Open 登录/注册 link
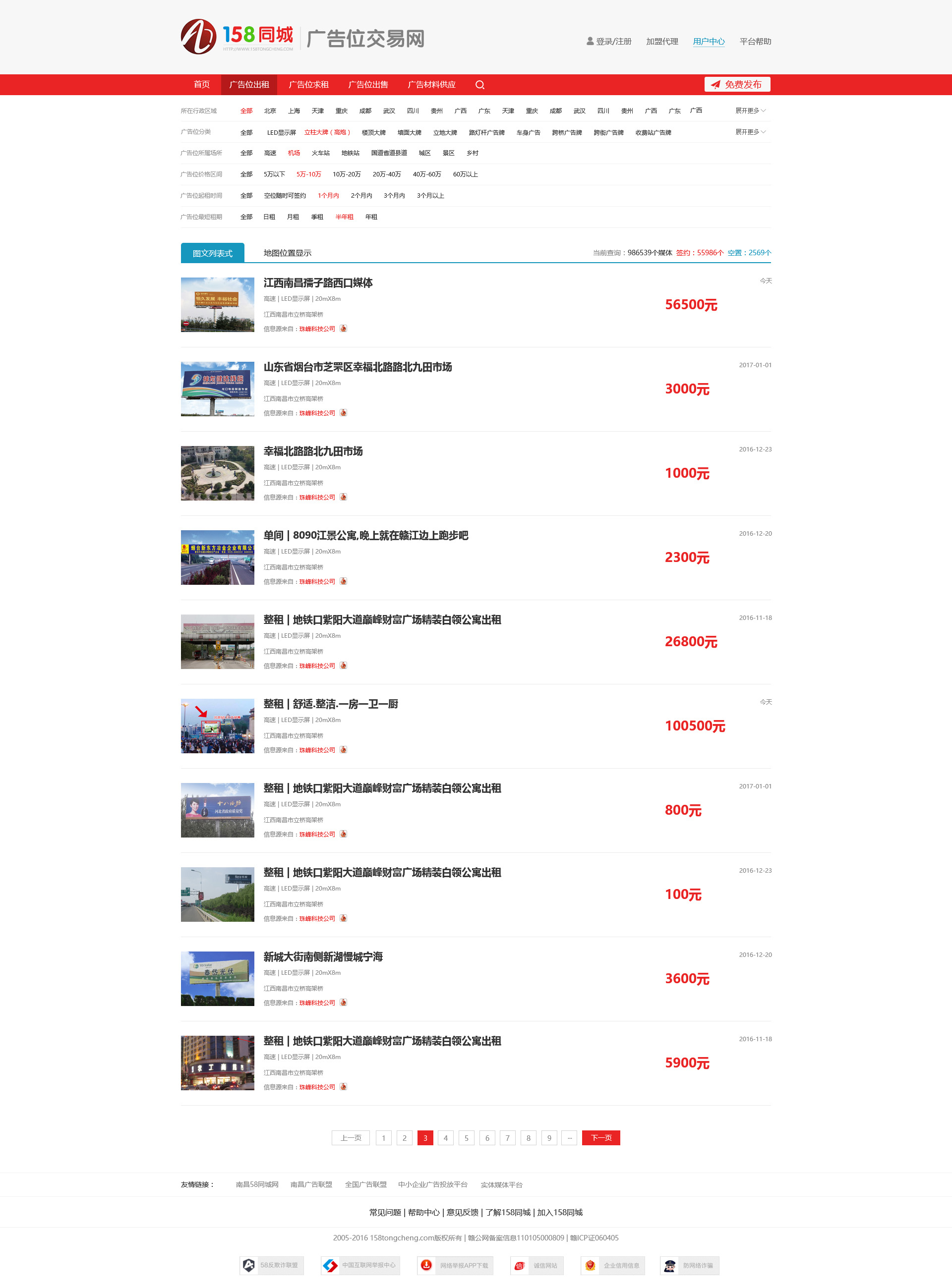The height and width of the screenshot is (1288, 952). pos(609,42)
